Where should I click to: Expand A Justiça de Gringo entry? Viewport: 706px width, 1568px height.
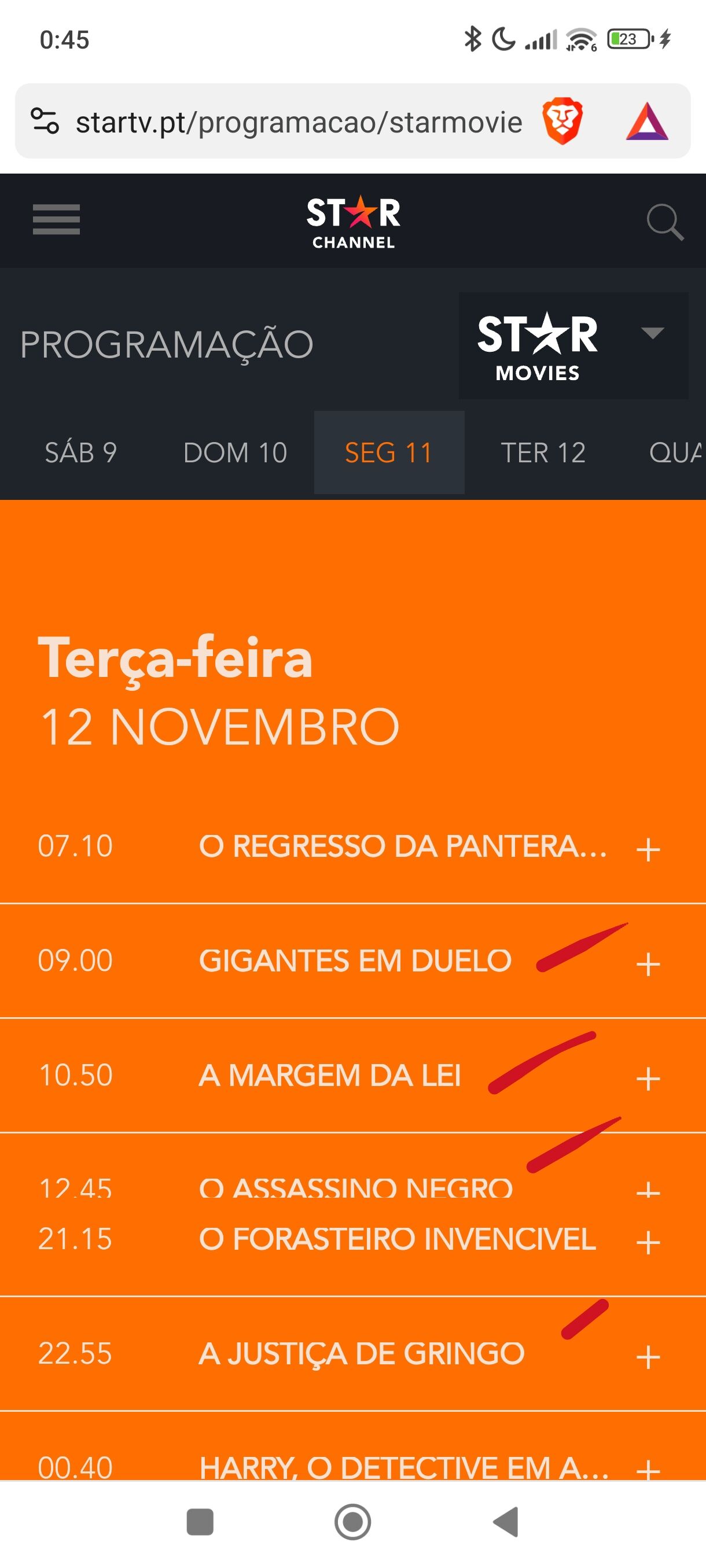(648, 1357)
